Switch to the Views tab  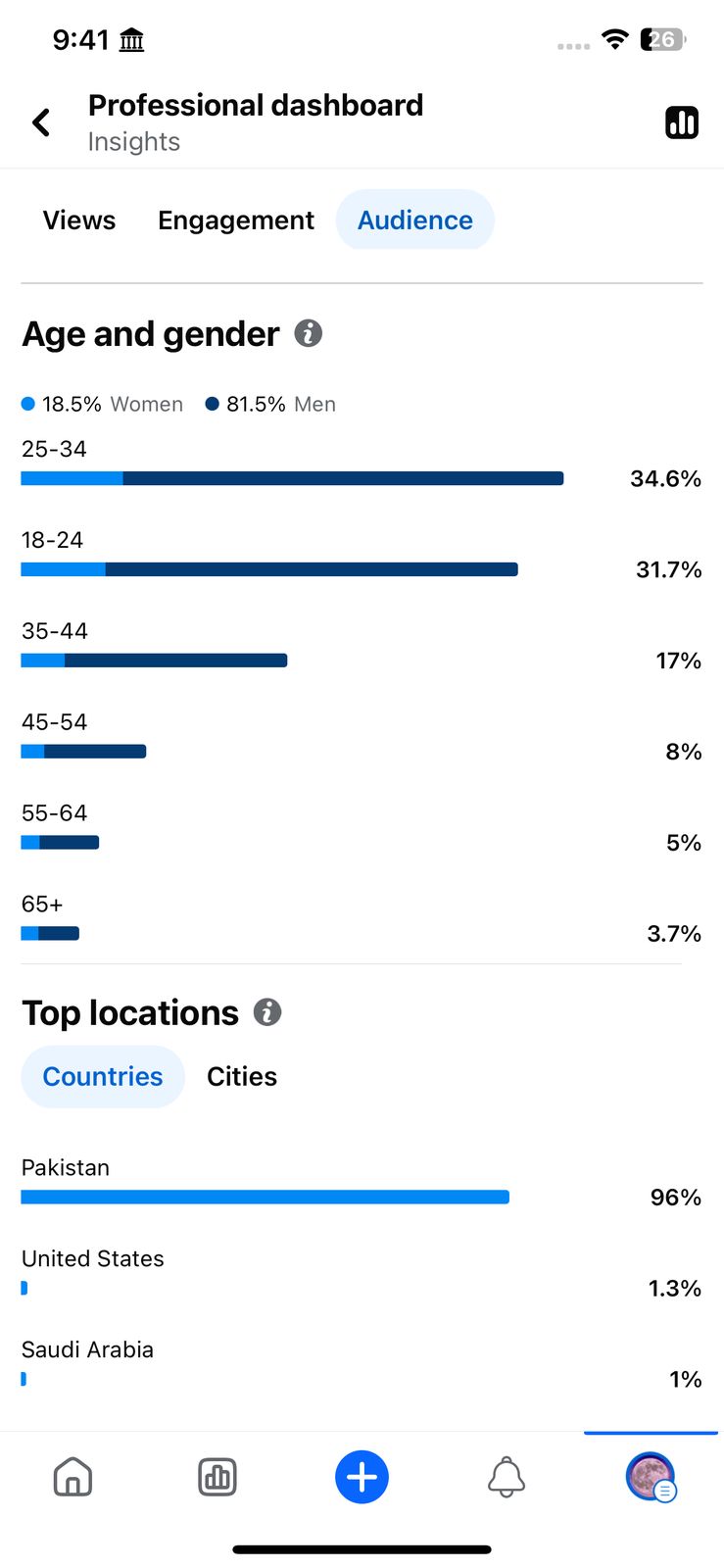[79, 220]
